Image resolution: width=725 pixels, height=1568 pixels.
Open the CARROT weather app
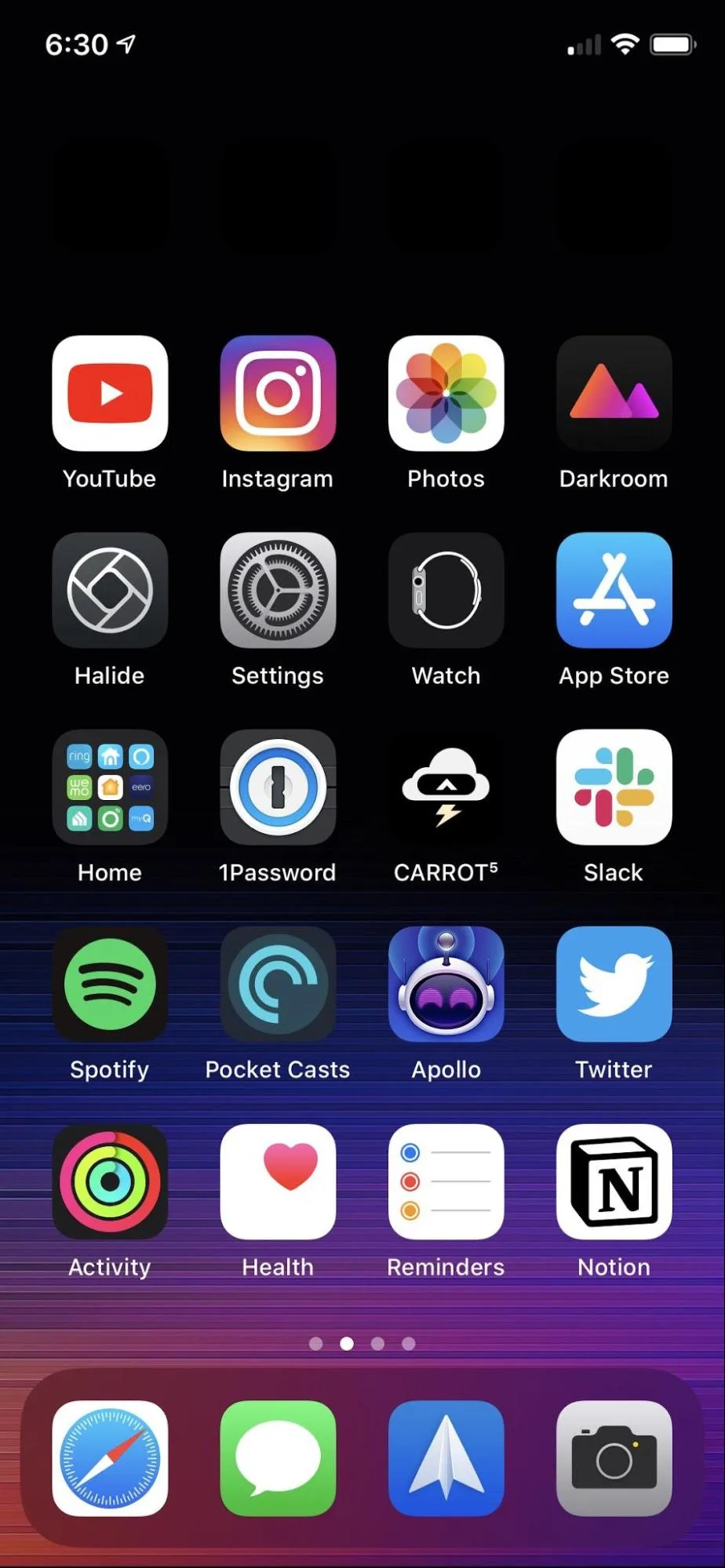coord(446,787)
